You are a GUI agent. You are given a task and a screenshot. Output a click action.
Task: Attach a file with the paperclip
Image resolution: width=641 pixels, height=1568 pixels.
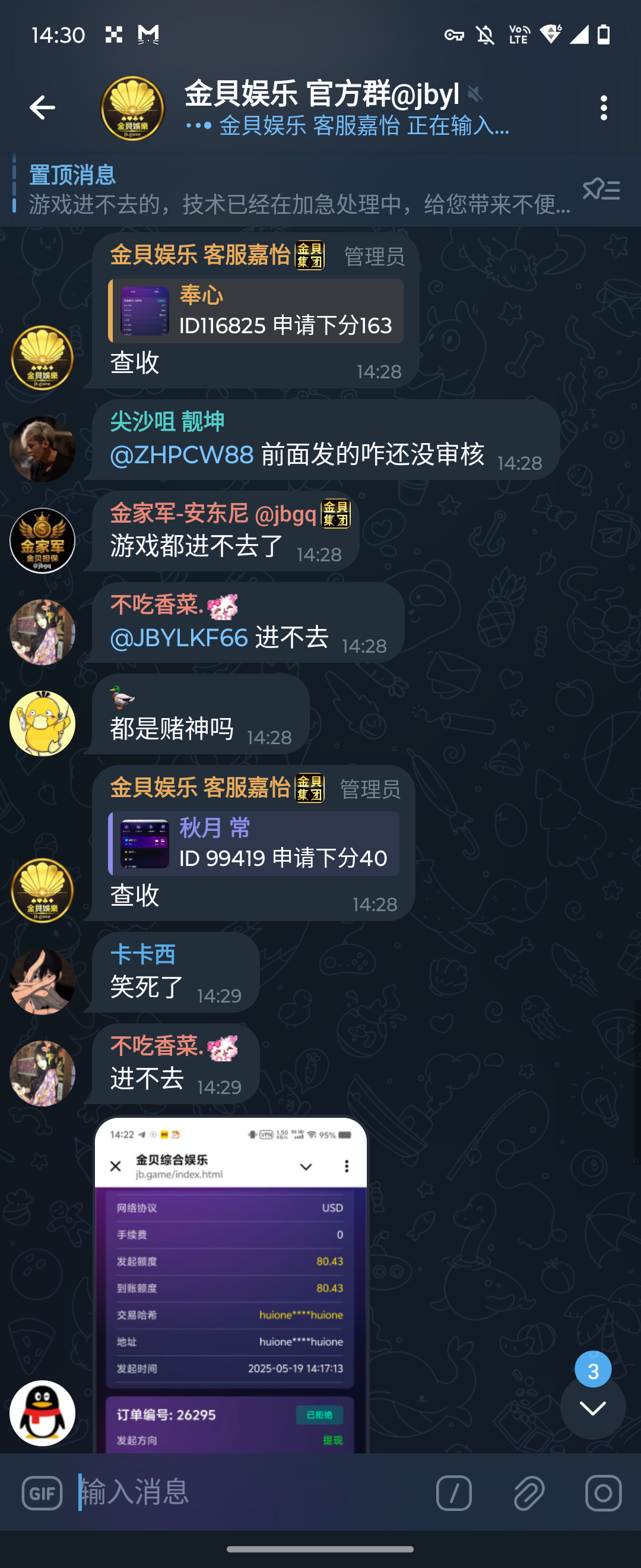[528, 1493]
